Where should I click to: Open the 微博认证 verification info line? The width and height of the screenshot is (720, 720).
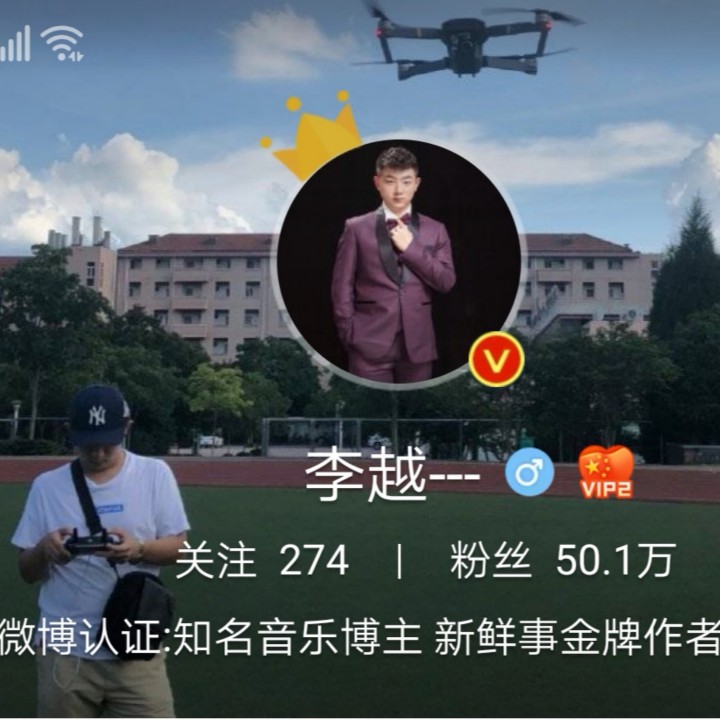pos(360,638)
